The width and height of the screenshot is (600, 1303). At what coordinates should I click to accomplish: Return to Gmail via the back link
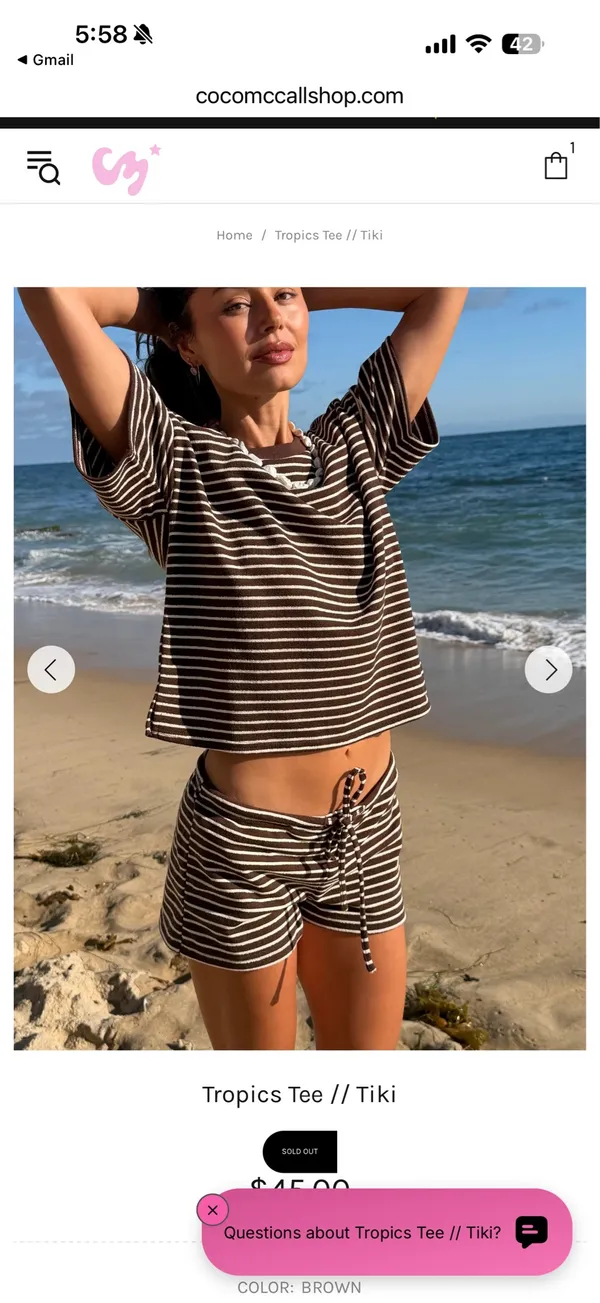point(46,60)
